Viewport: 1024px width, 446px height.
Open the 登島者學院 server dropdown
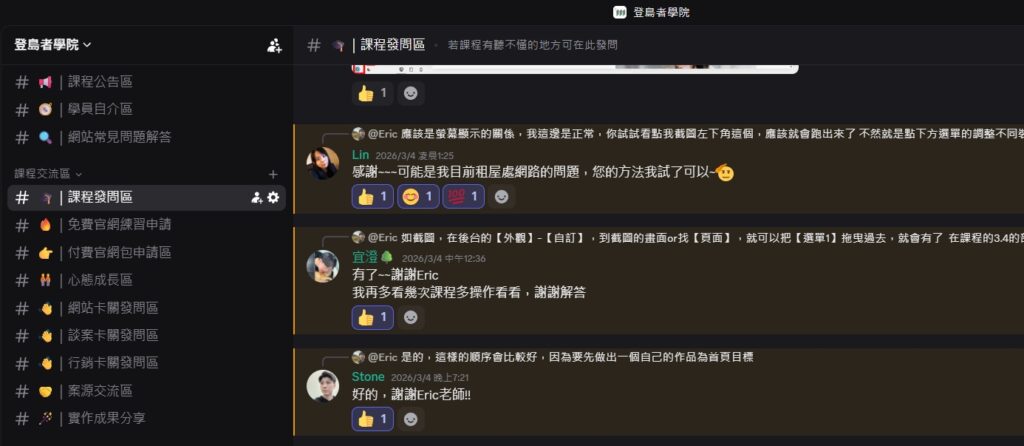tap(53, 45)
